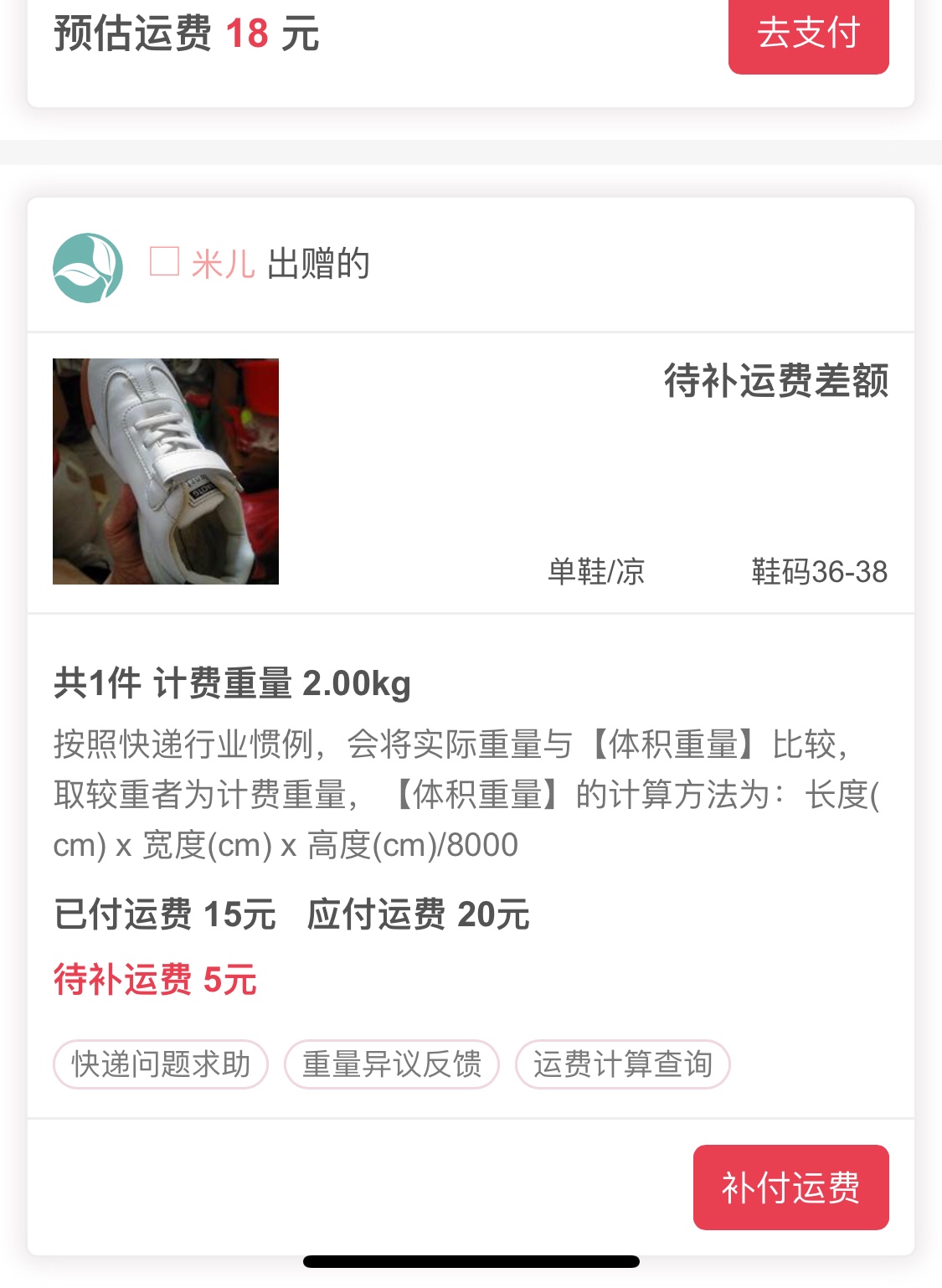Open the white shoe item thumbnail
942x1288 pixels.
[166, 471]
